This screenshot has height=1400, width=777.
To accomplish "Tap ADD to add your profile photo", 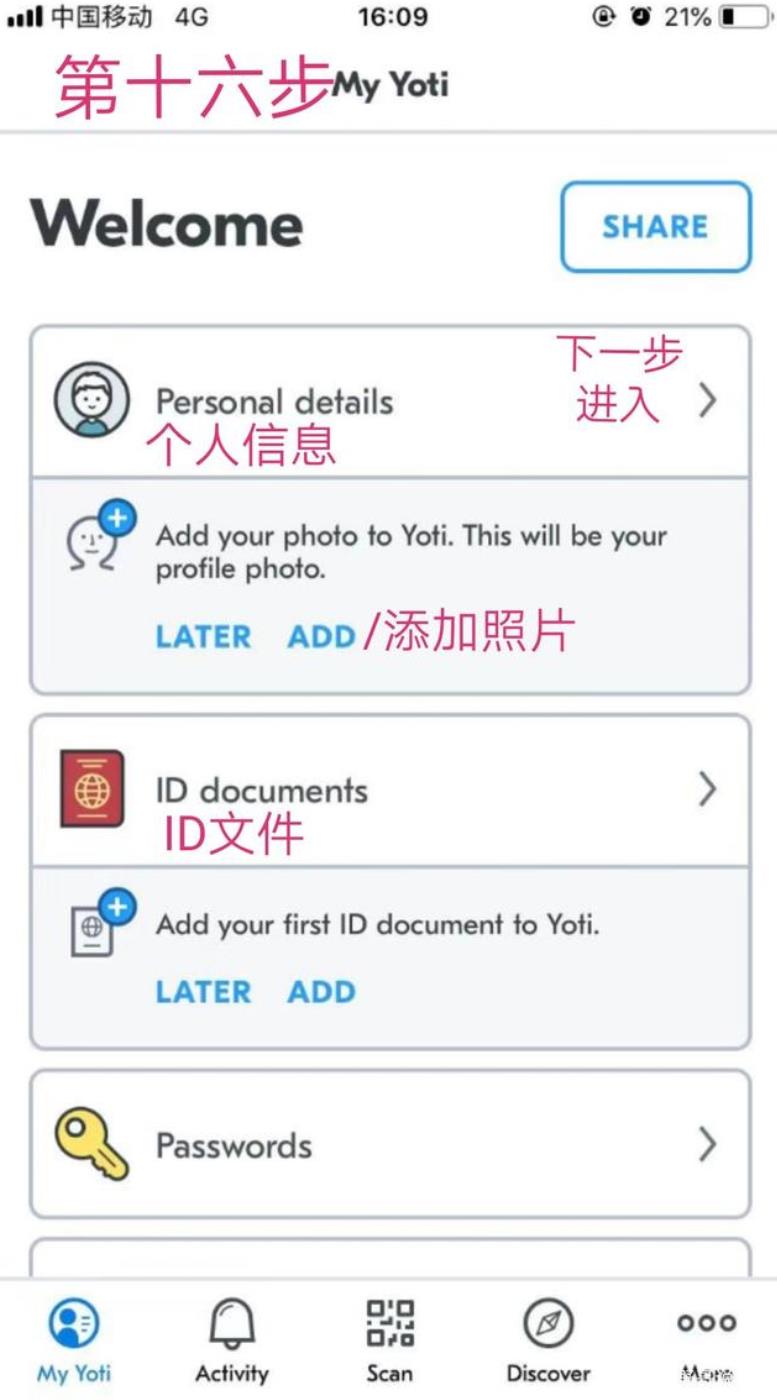I will pos(322,637).
